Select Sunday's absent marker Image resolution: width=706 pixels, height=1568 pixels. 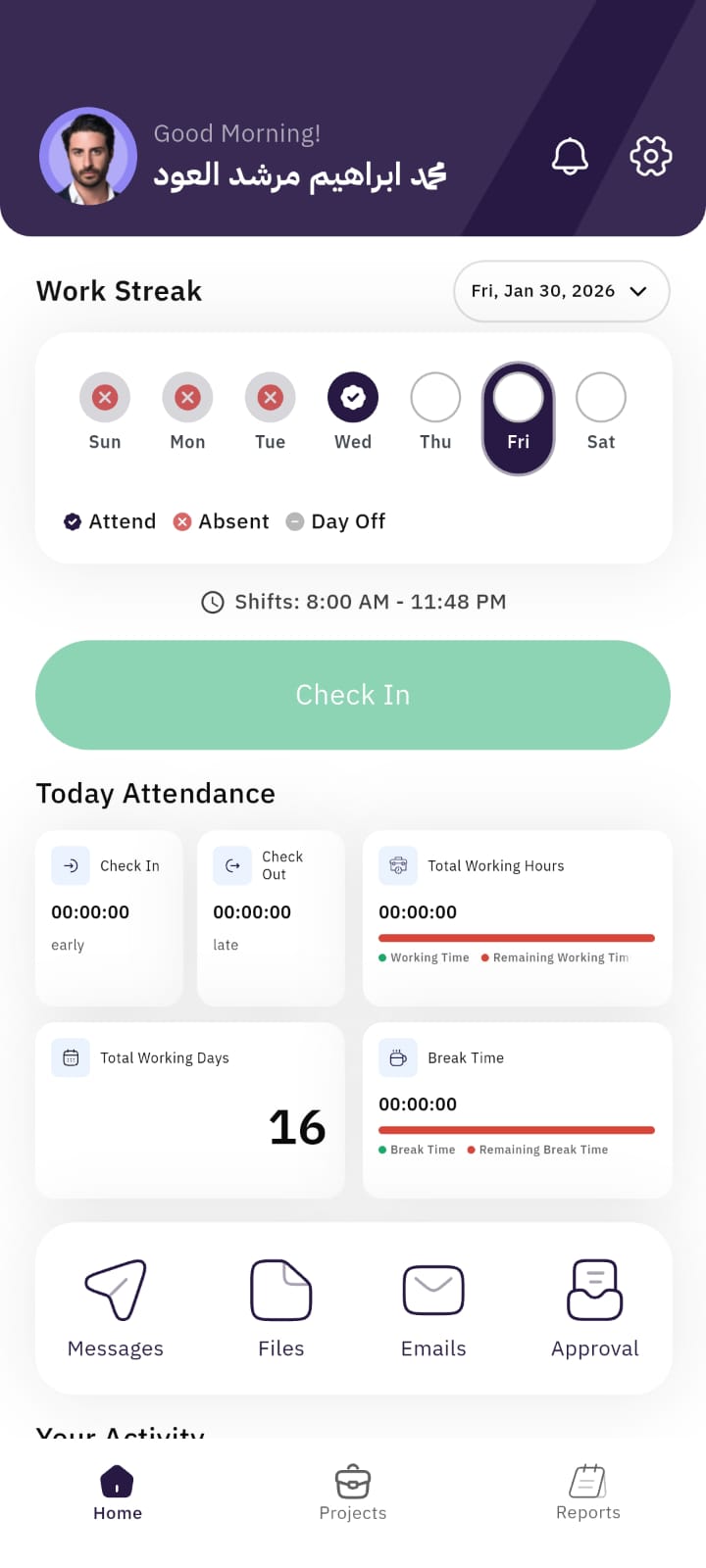point(105,396)
